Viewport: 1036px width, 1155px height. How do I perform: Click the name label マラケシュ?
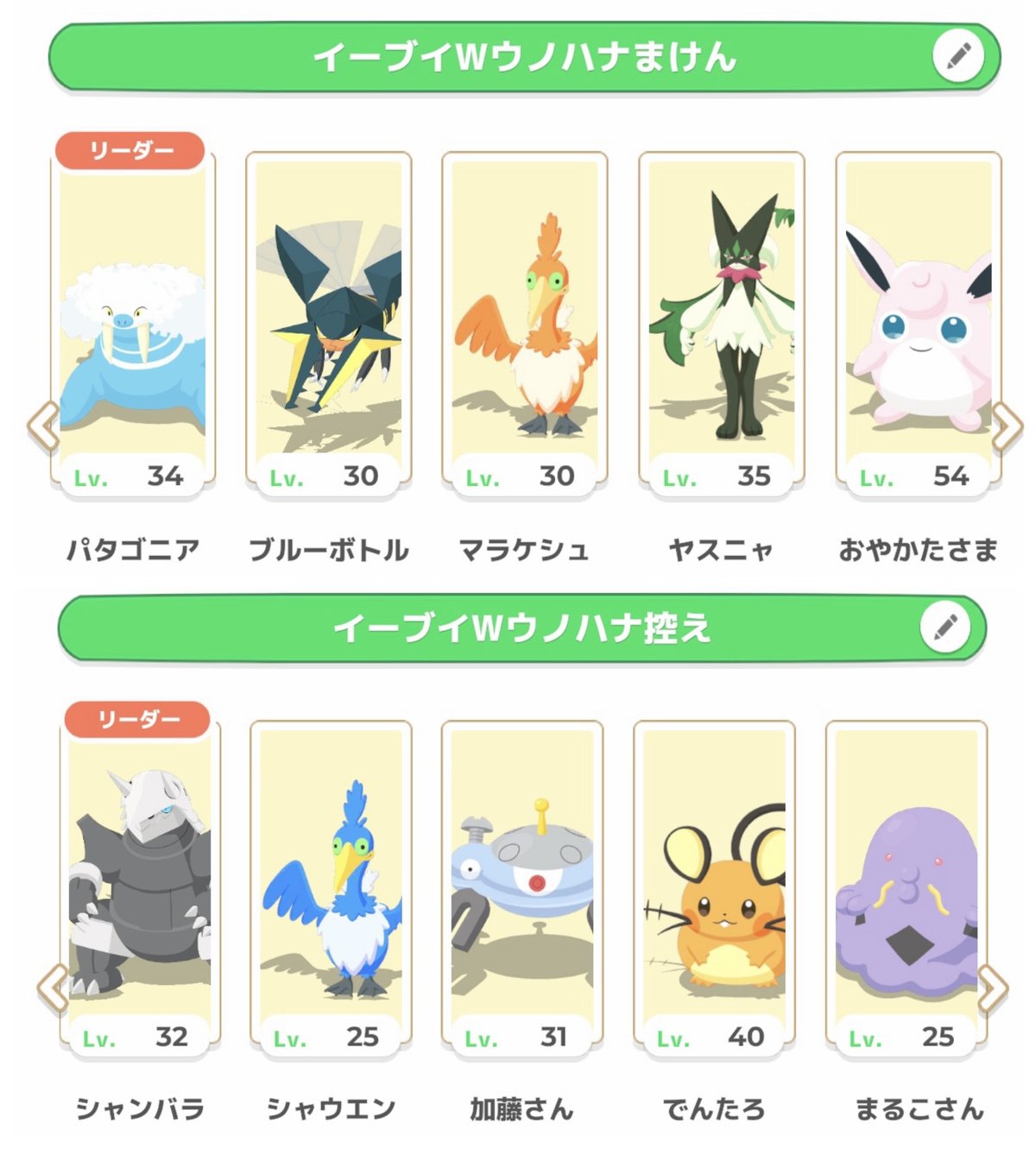click(523, 547)
